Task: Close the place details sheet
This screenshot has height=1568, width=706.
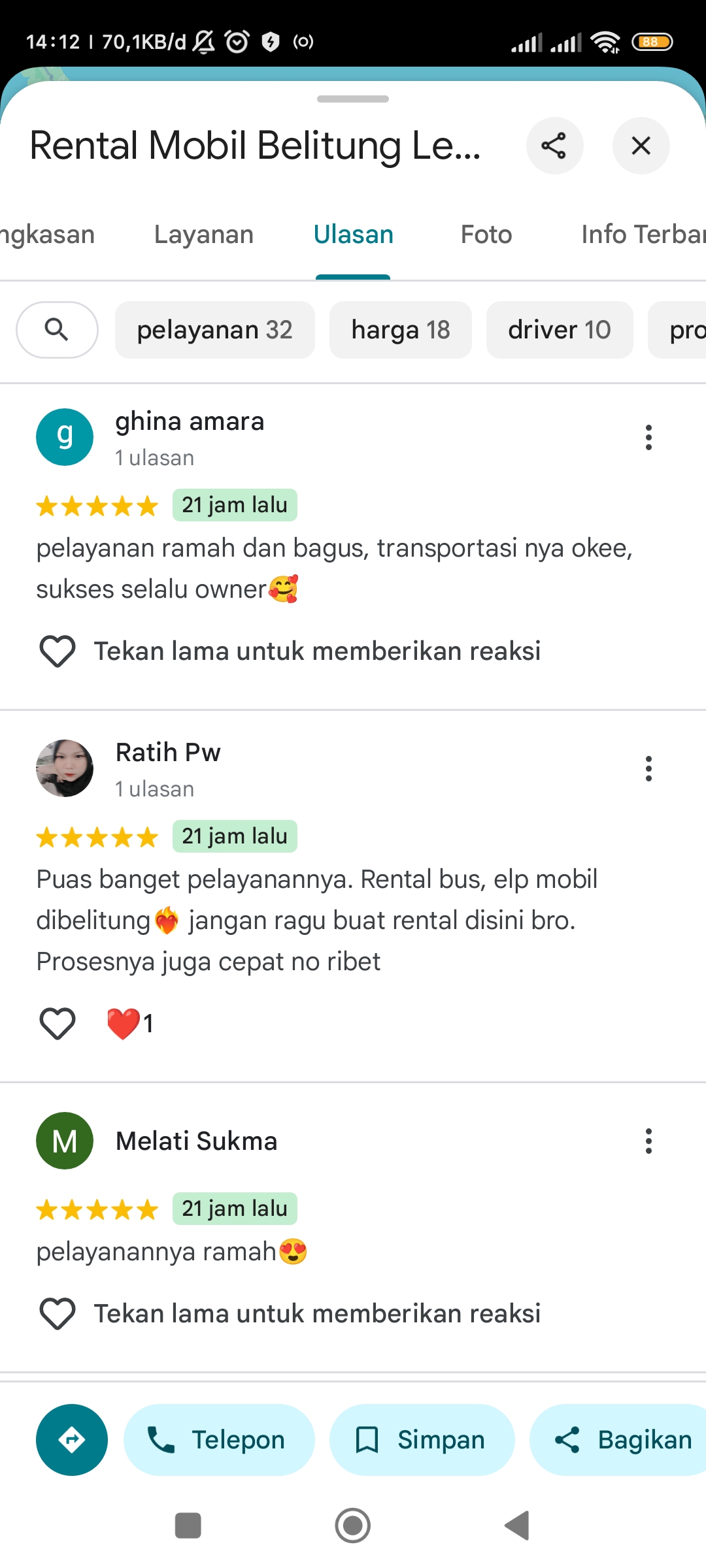Action: [x=641, y=146]
